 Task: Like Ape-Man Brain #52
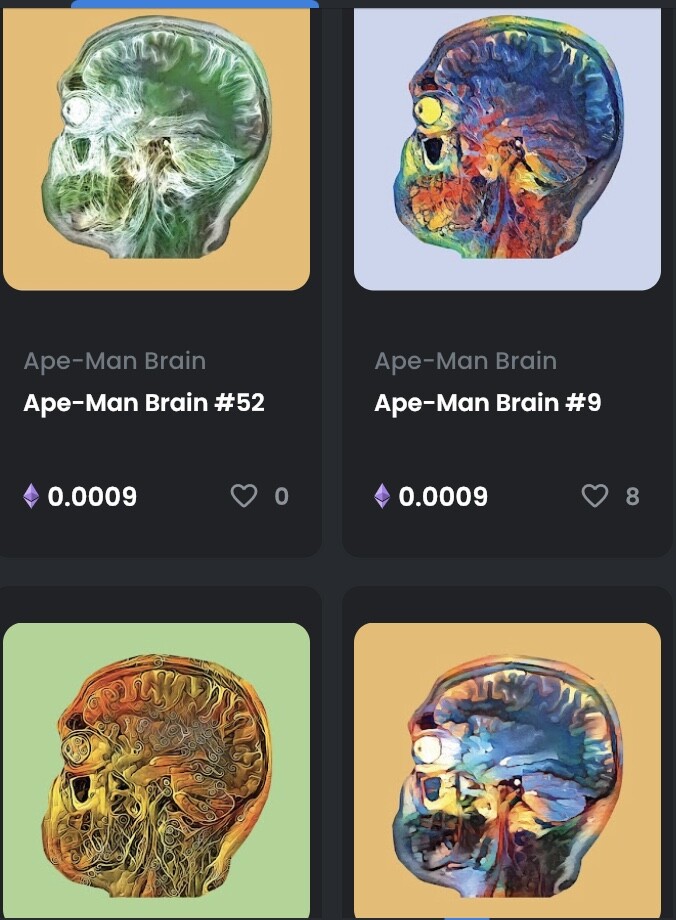click(x=244, y=496)
